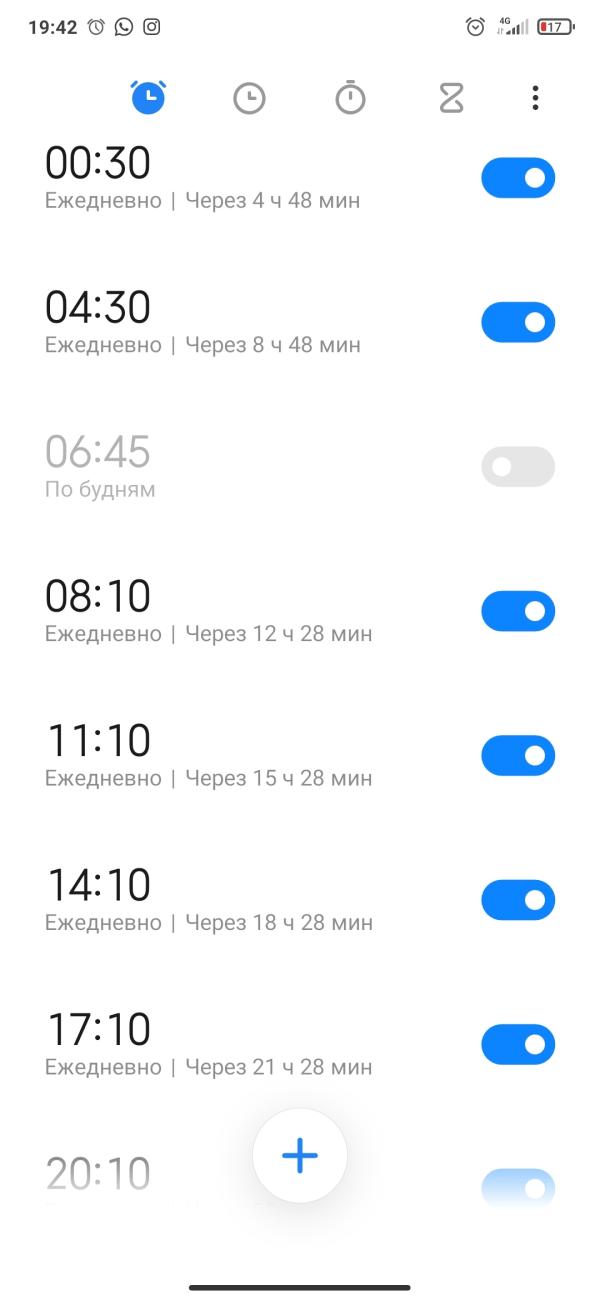
Task: Disable the 14:10 daily alarm
Action: (518, 900)
